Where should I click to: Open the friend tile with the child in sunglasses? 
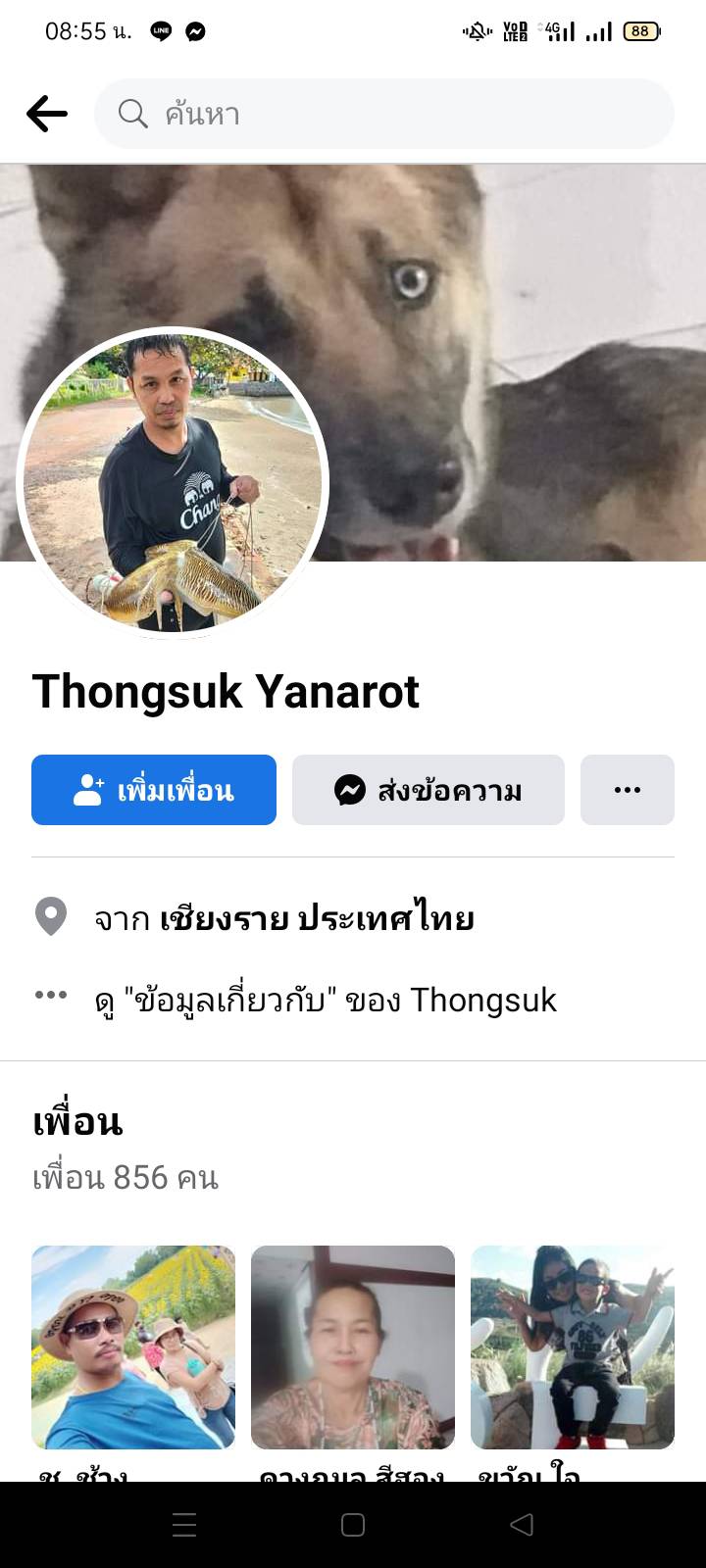point(573,1347)
